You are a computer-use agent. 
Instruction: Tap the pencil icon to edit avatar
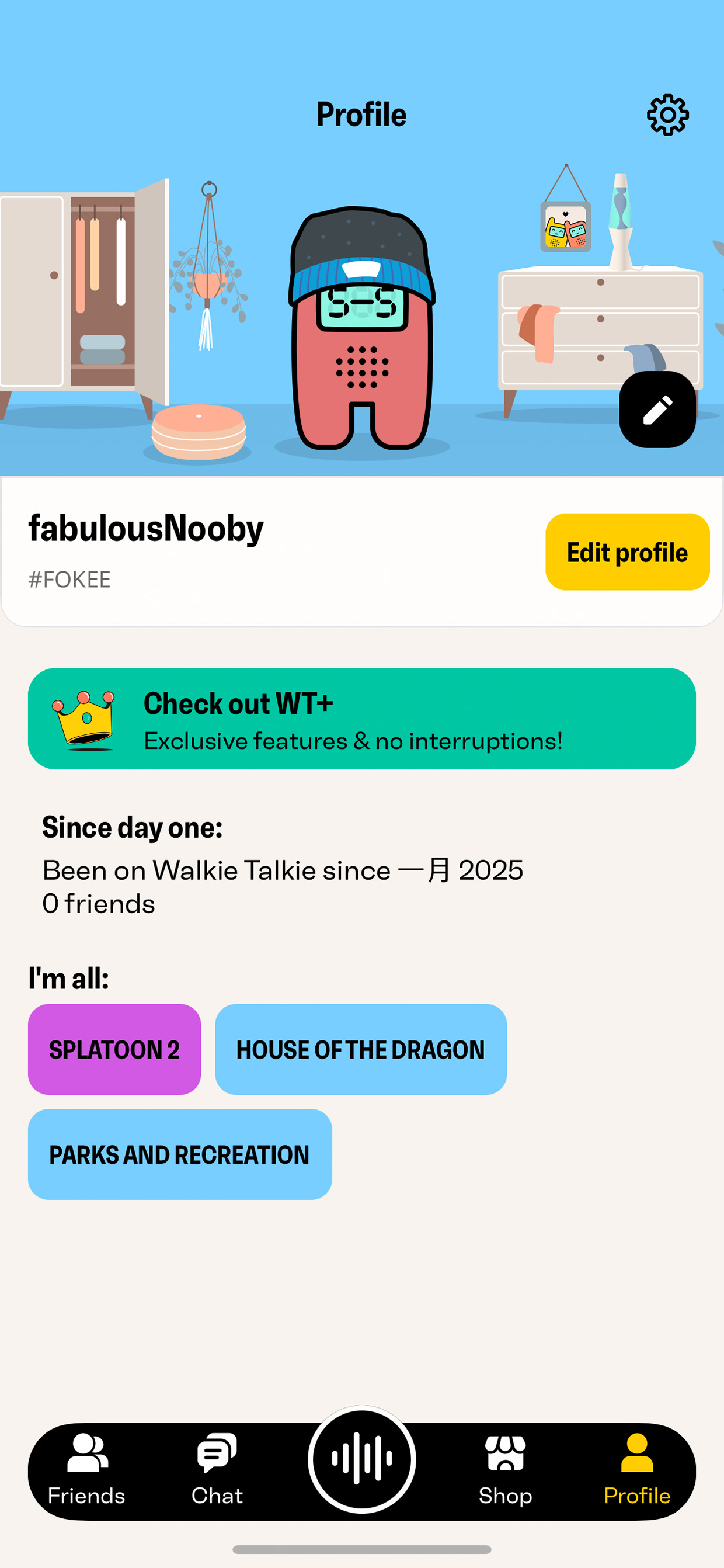[657, 410]
